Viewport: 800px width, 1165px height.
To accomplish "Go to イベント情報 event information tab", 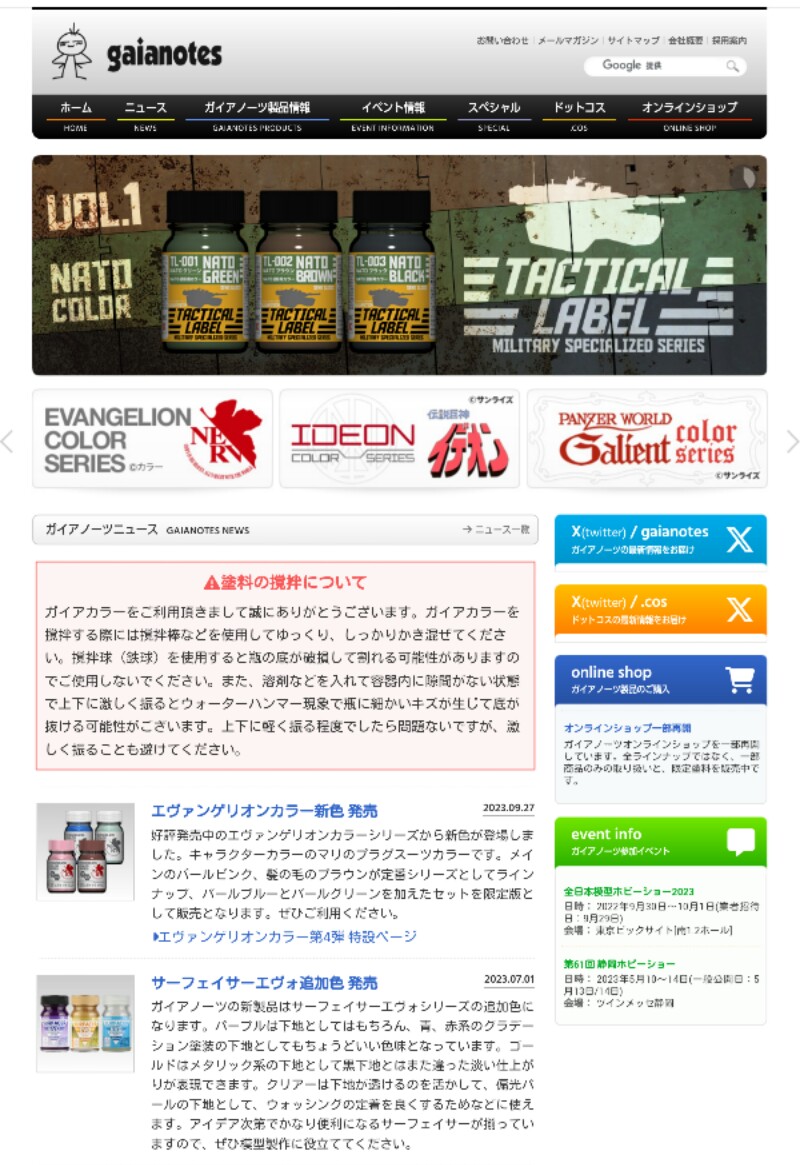I will point(393,113).
